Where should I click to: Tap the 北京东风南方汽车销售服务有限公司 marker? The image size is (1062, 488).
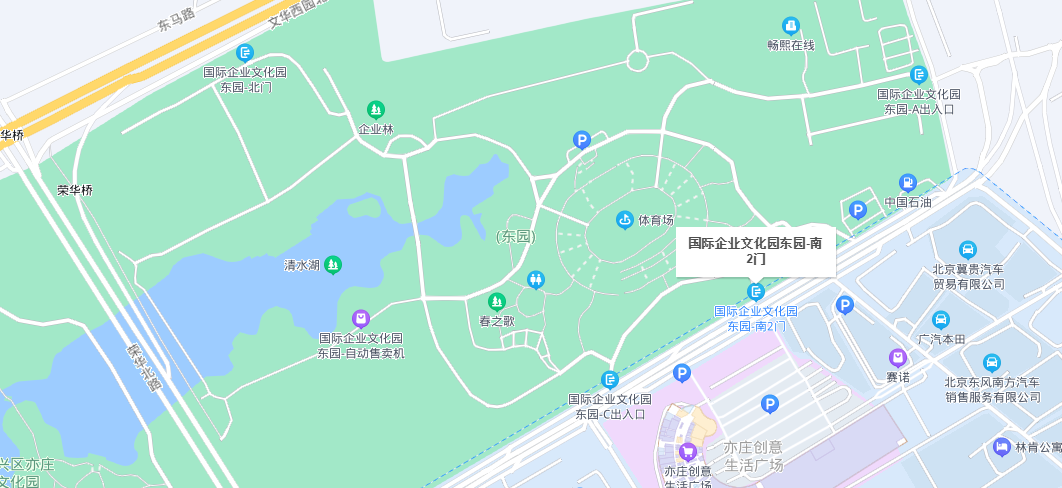992,362
